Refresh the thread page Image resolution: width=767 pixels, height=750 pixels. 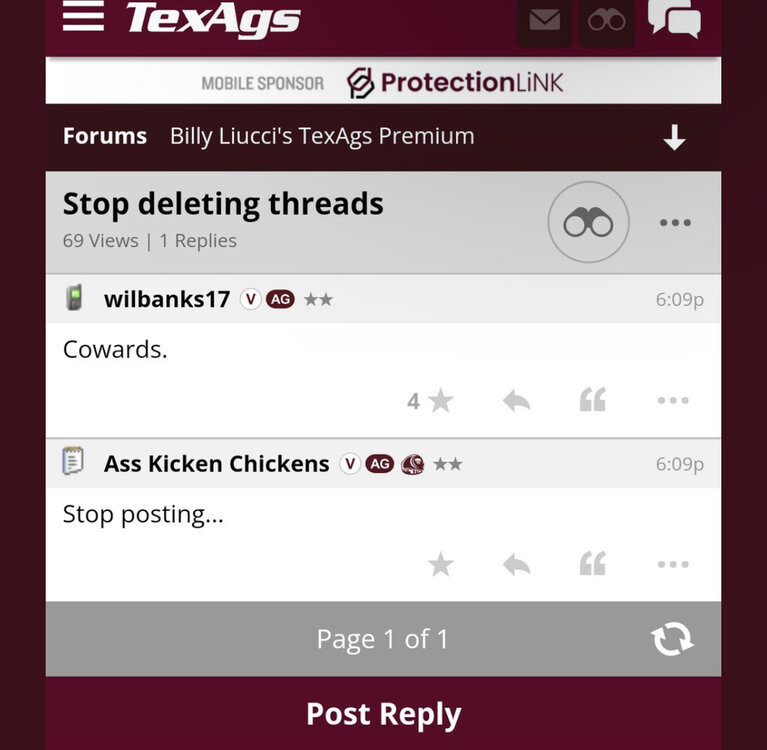(x=672, y=638)
